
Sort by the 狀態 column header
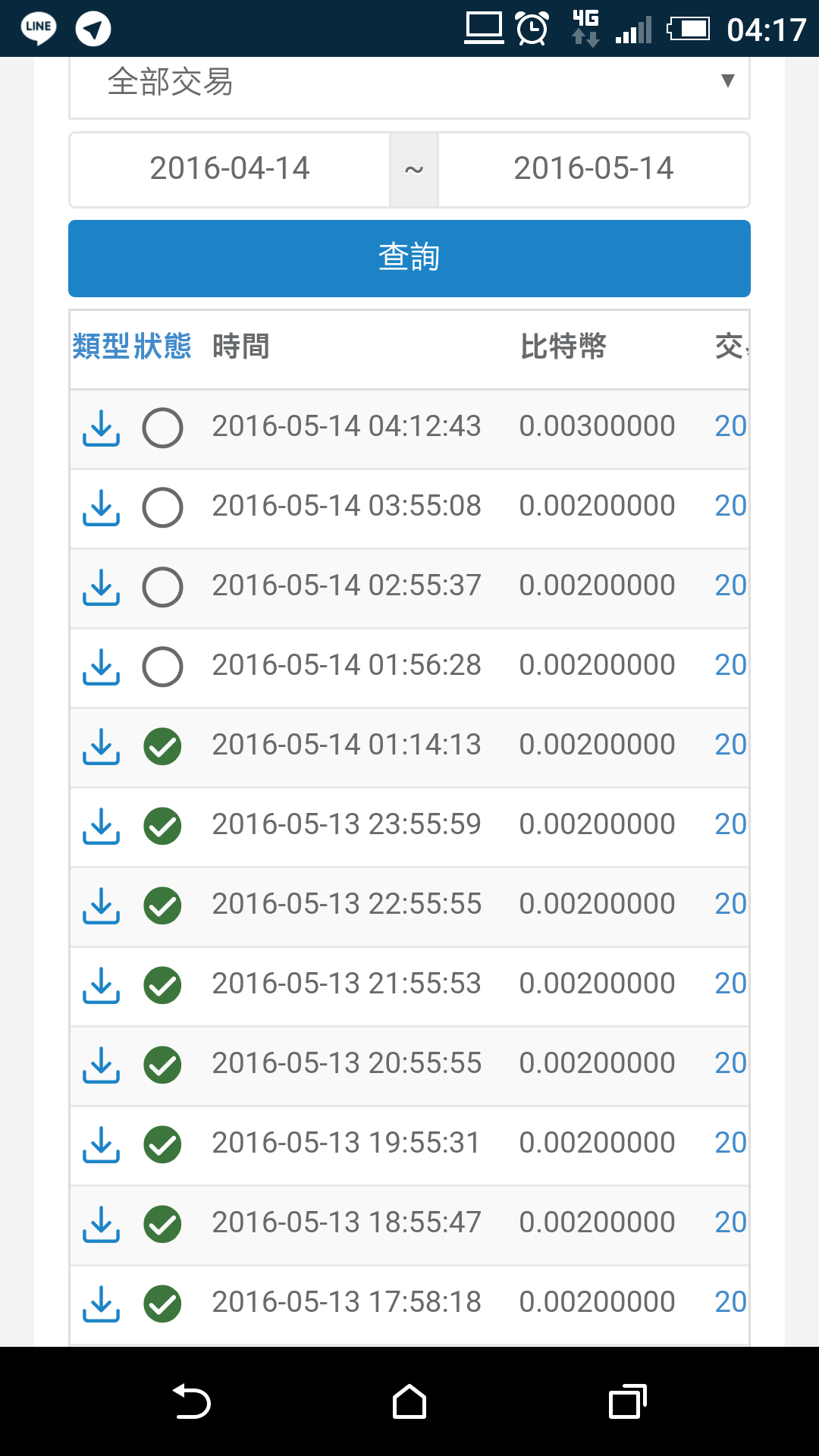[162, 347]
